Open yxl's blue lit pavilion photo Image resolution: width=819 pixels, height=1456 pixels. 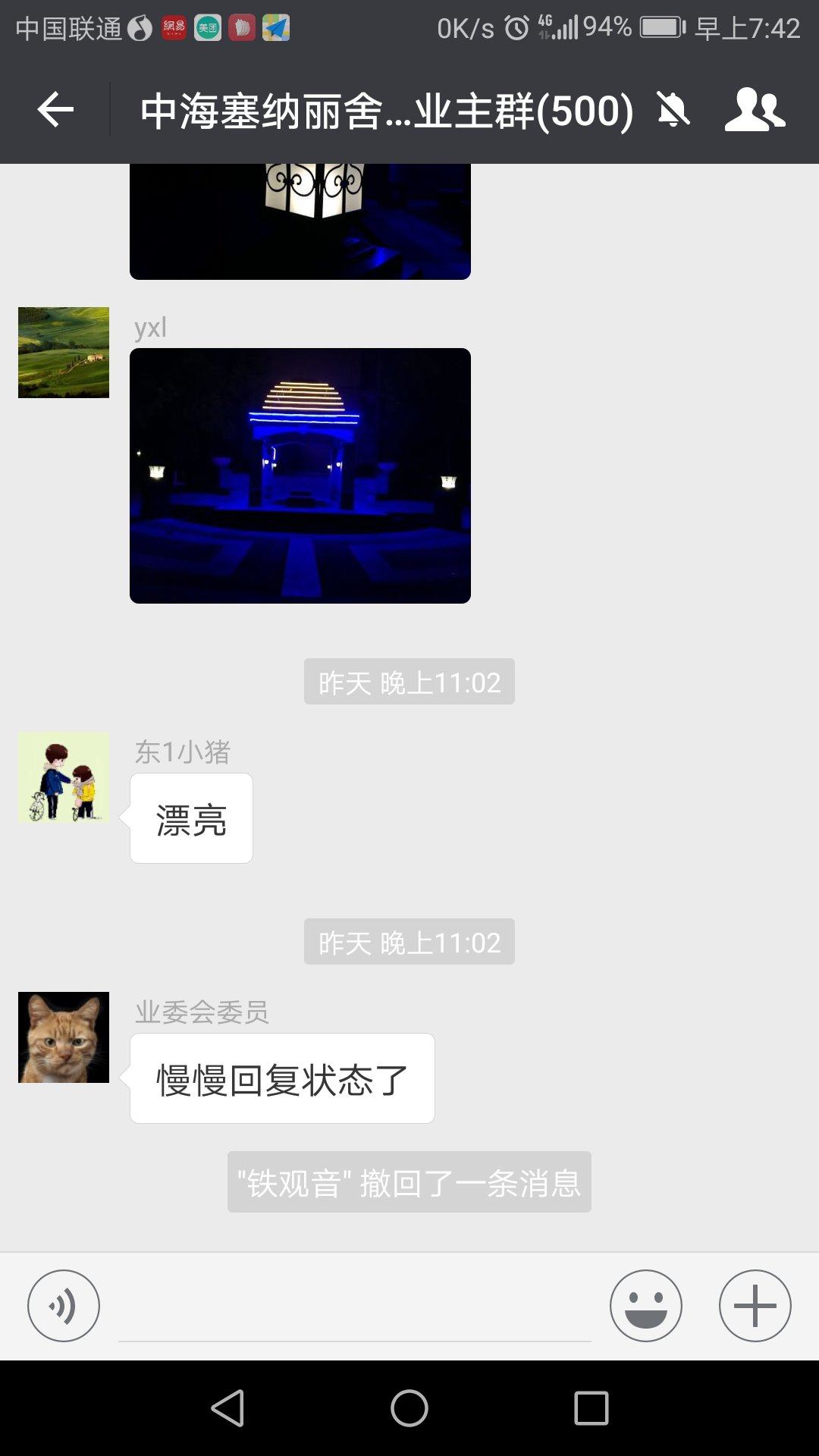point(300,475)
